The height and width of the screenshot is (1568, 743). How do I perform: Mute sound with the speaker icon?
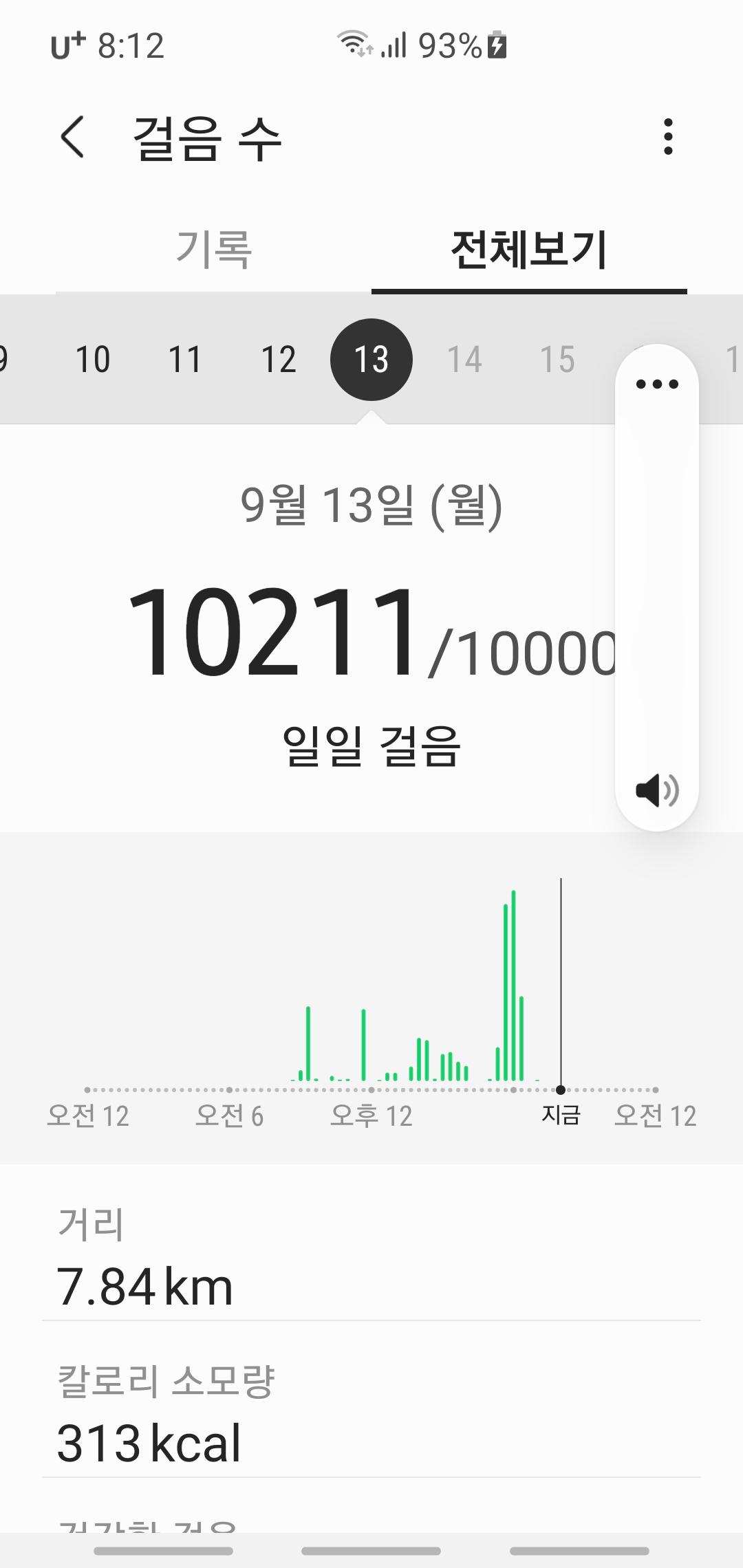657,790
